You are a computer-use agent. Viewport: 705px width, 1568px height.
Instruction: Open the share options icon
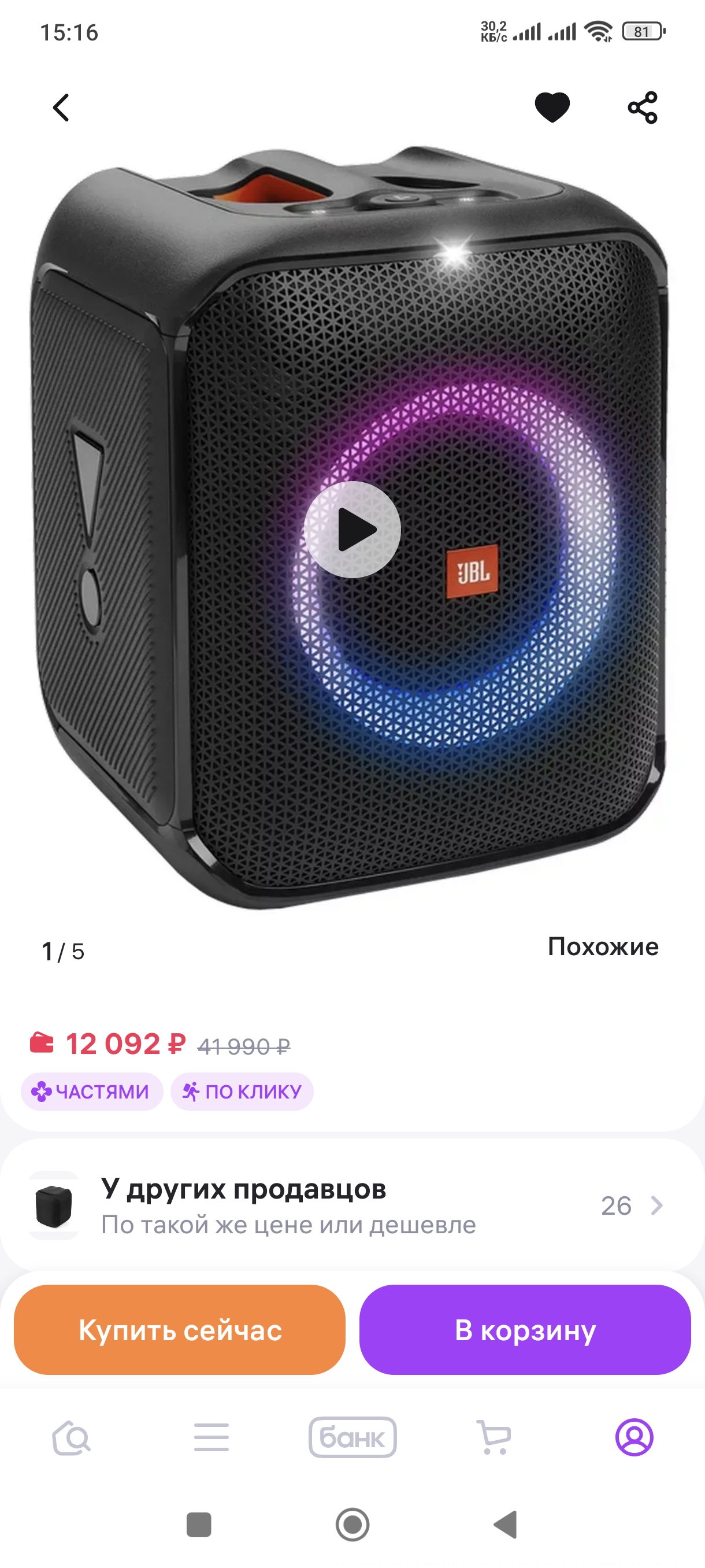pos(643,108)
